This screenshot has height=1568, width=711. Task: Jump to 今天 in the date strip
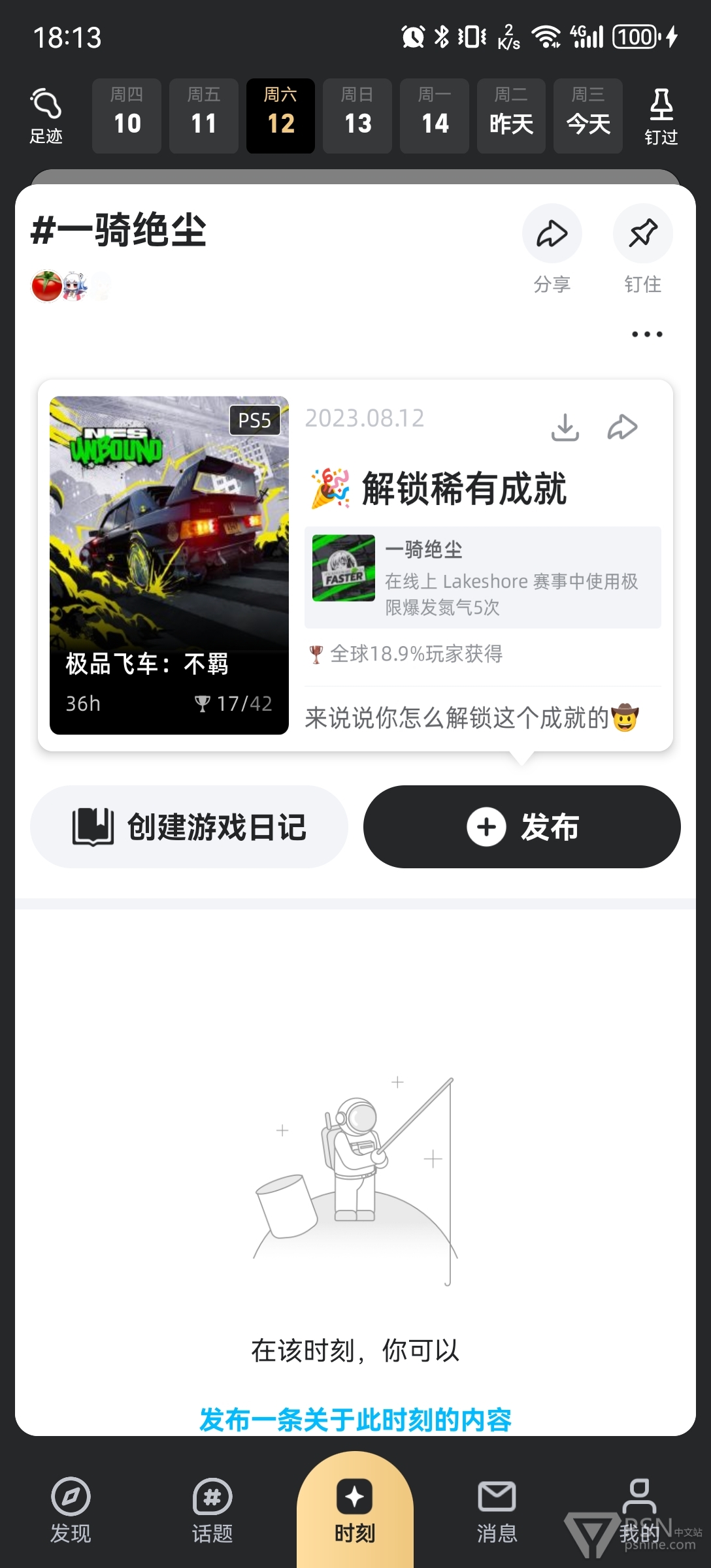(588, 116)
